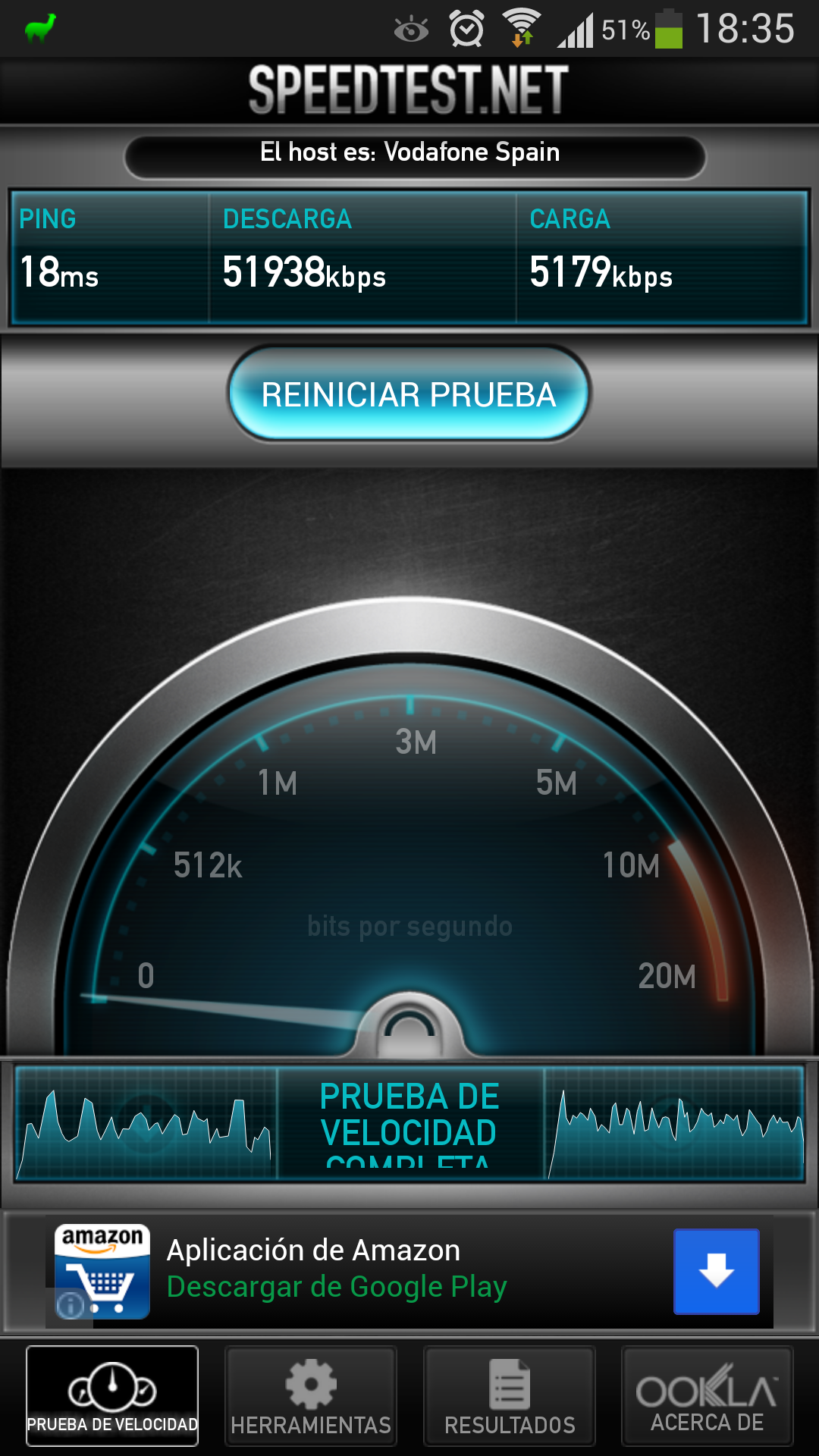Open the ad info icon on Amazon banner

coord(71,1305)
